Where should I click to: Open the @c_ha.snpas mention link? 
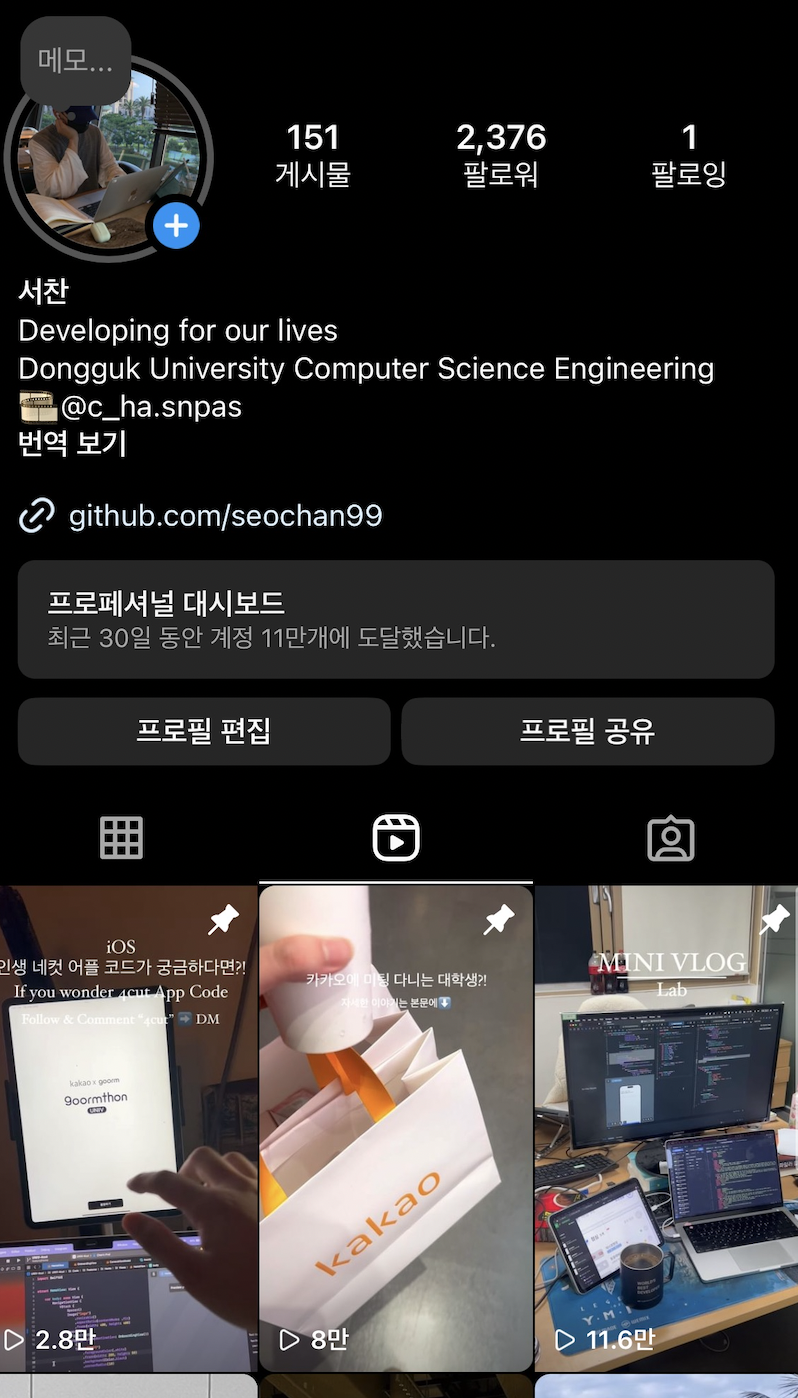151,406
